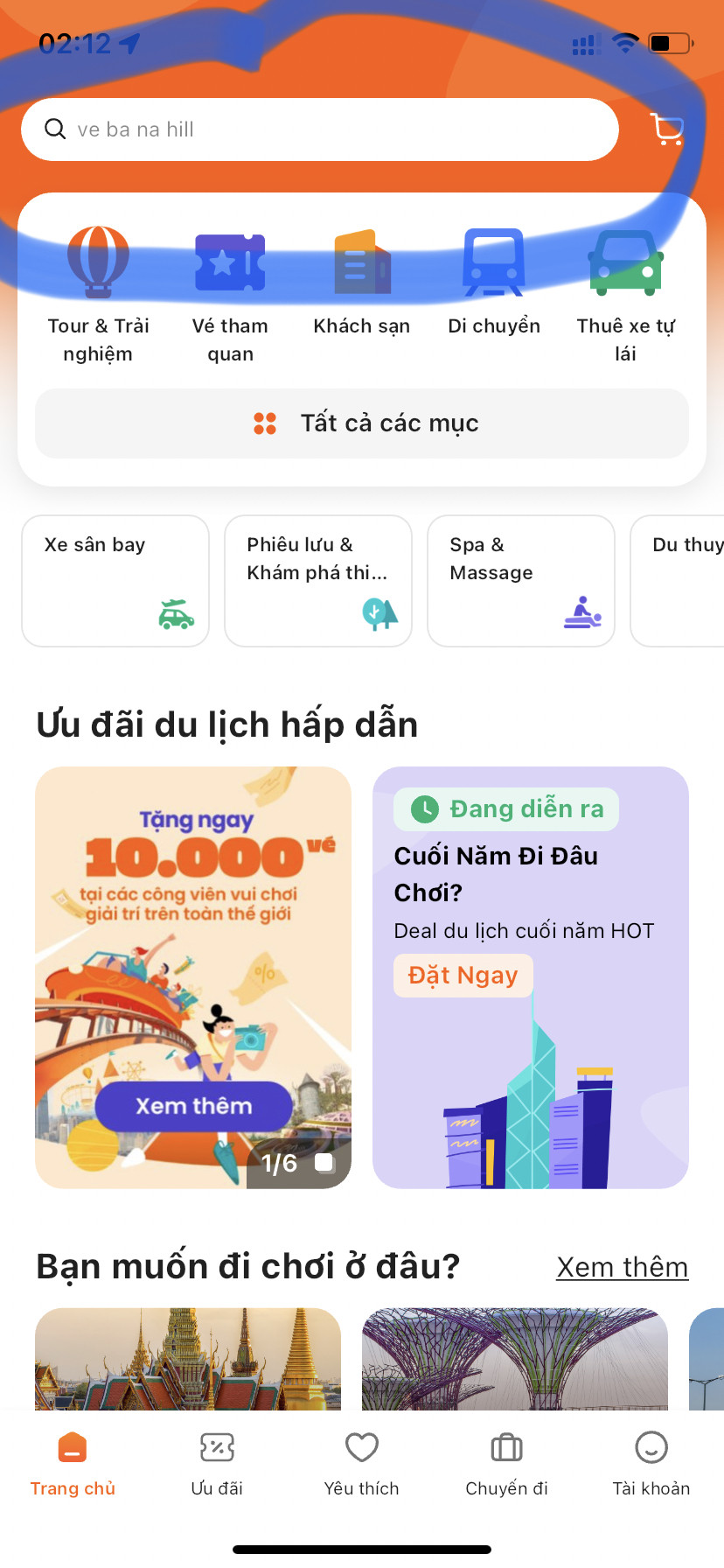724x1568 pixels.
Task: Open Xe sân bay card
Action: tap(115, 581)
